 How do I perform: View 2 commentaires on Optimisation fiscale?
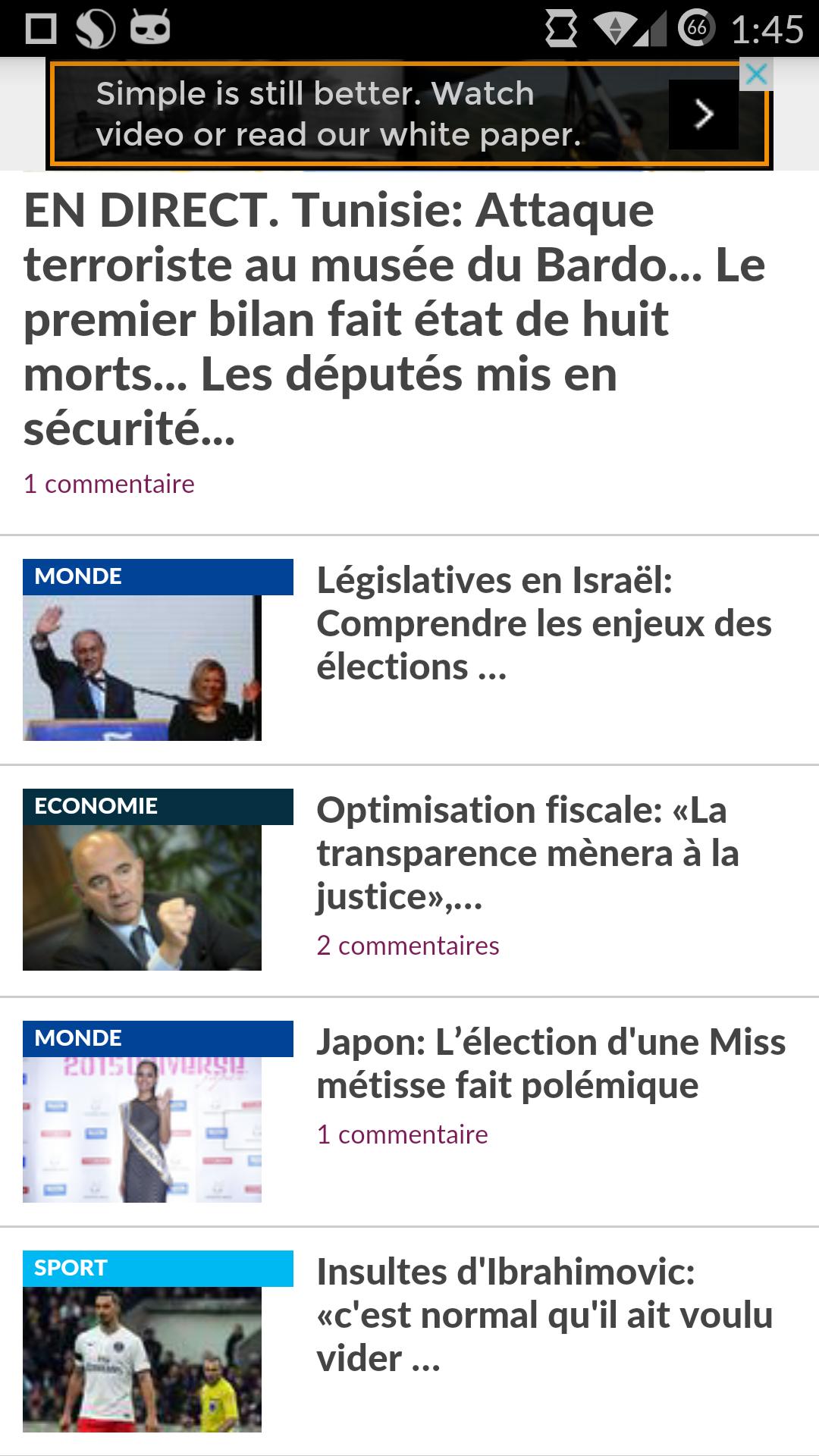[x=408, y=946]
